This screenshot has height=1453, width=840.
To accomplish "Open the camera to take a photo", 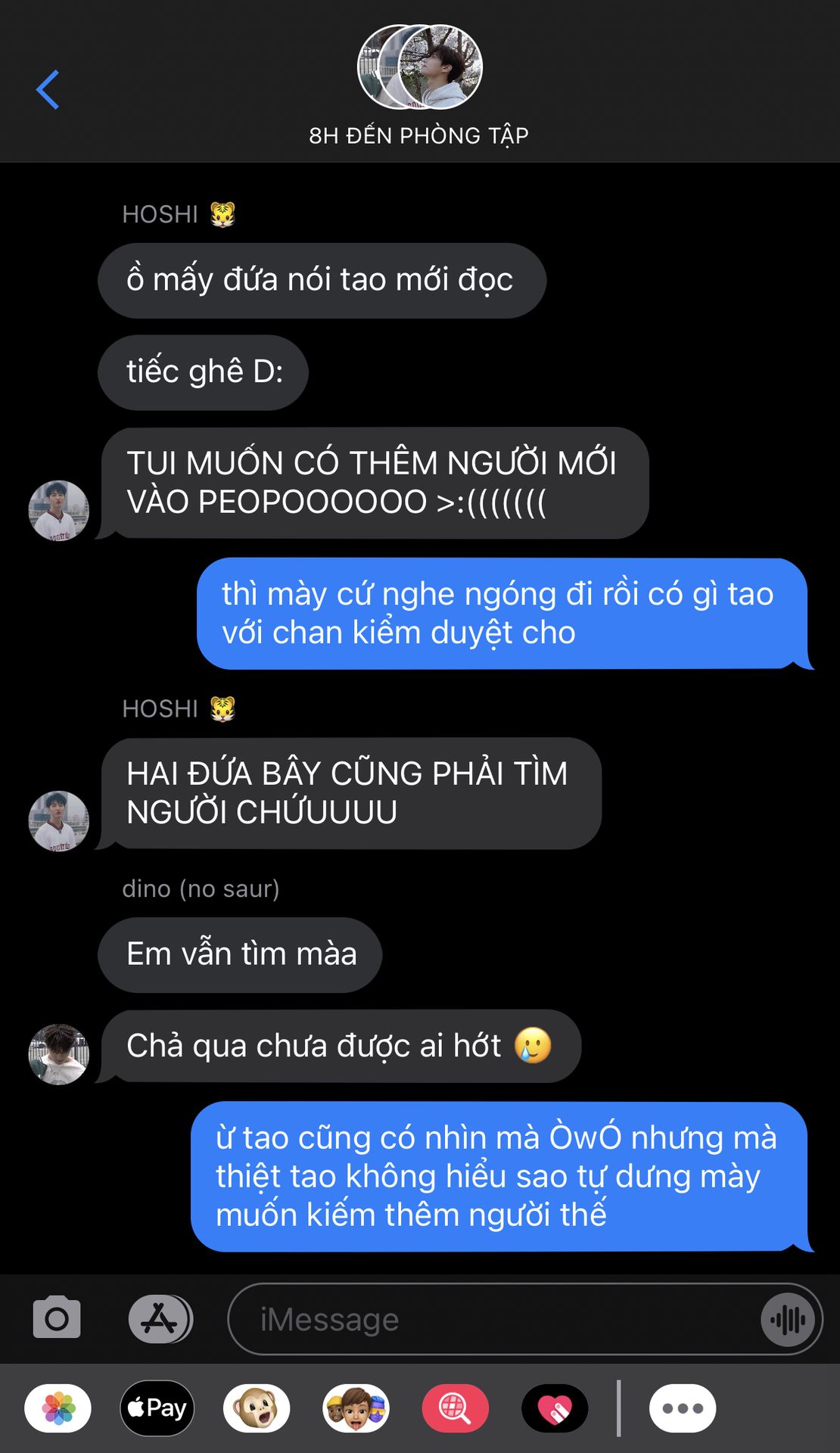I will pos(57,1318).
